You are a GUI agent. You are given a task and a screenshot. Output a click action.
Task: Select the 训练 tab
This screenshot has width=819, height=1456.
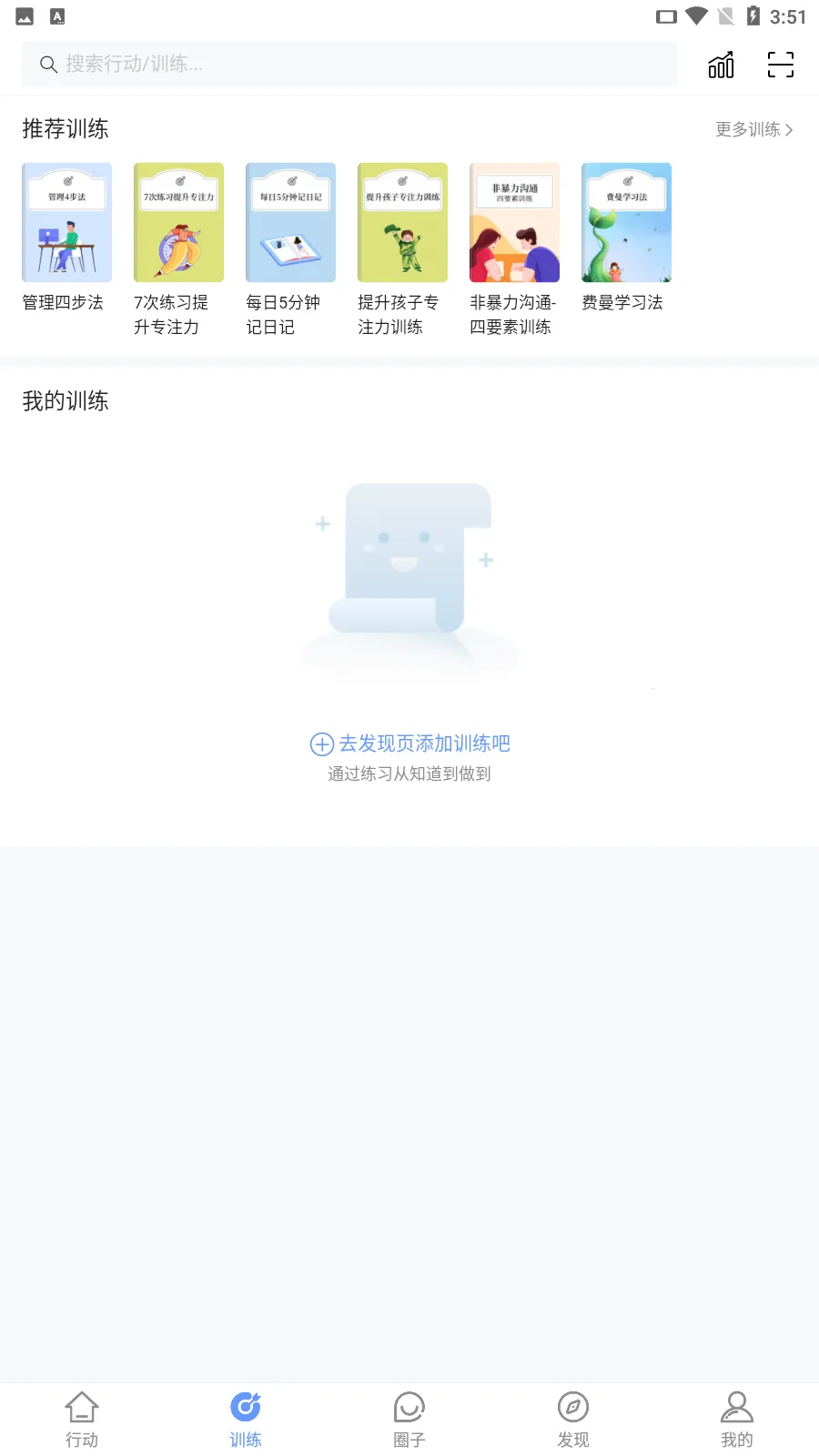click(246, 1419)
